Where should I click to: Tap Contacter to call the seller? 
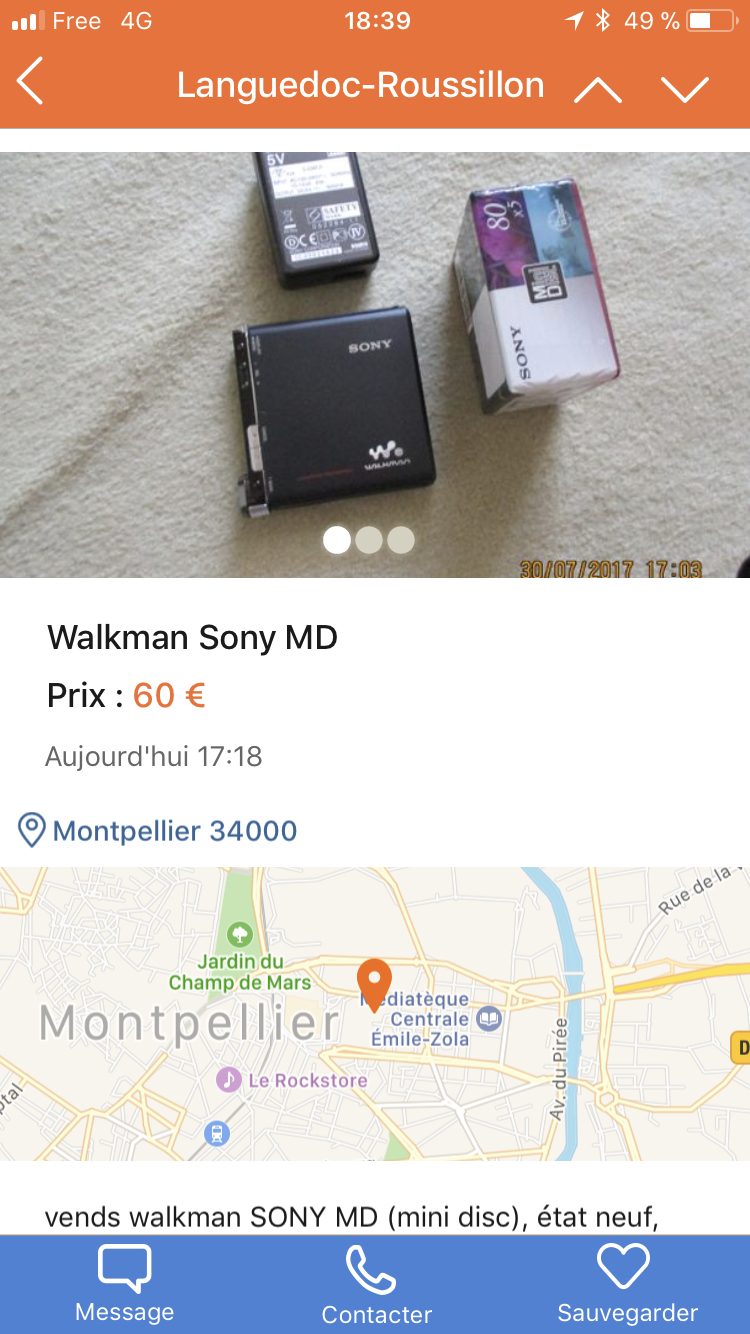376,1286
